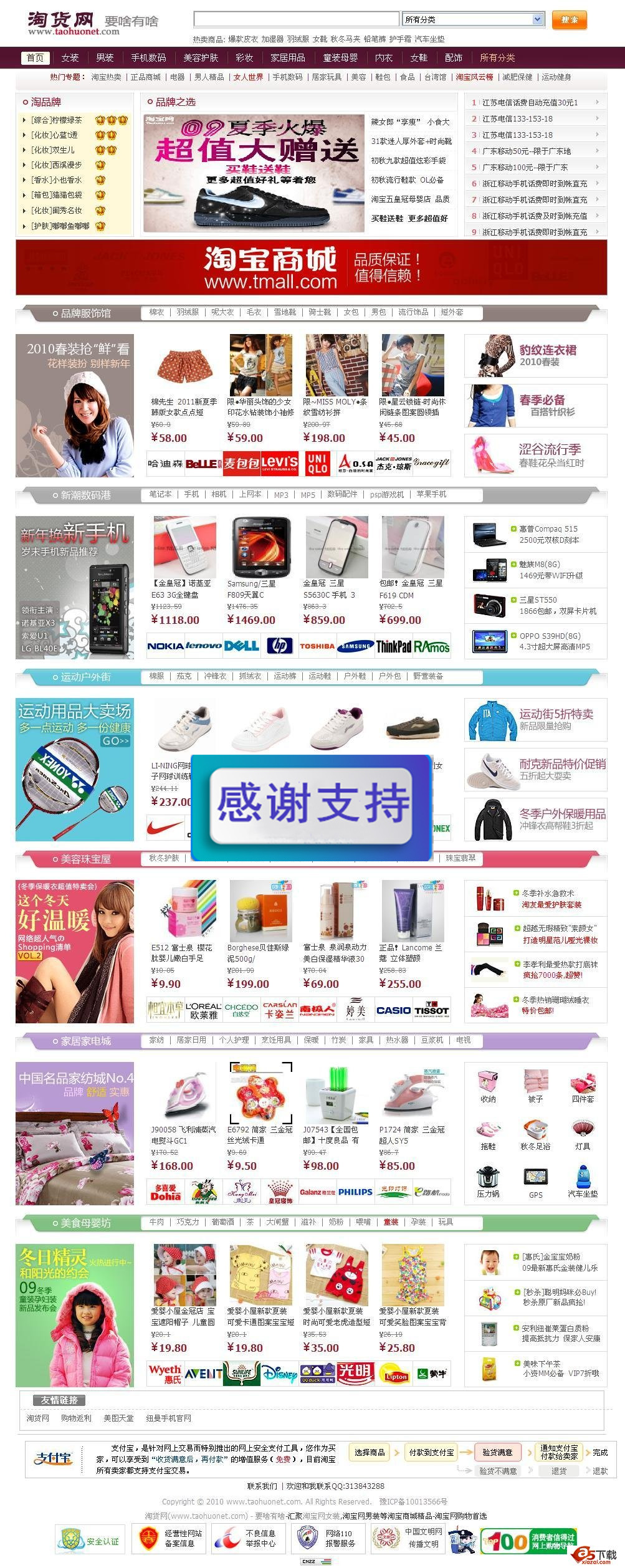Tap the search input box
Image resolution: width=625 pixels, height=1568 pixels.
pyautogui.click(x=296, y=19)
